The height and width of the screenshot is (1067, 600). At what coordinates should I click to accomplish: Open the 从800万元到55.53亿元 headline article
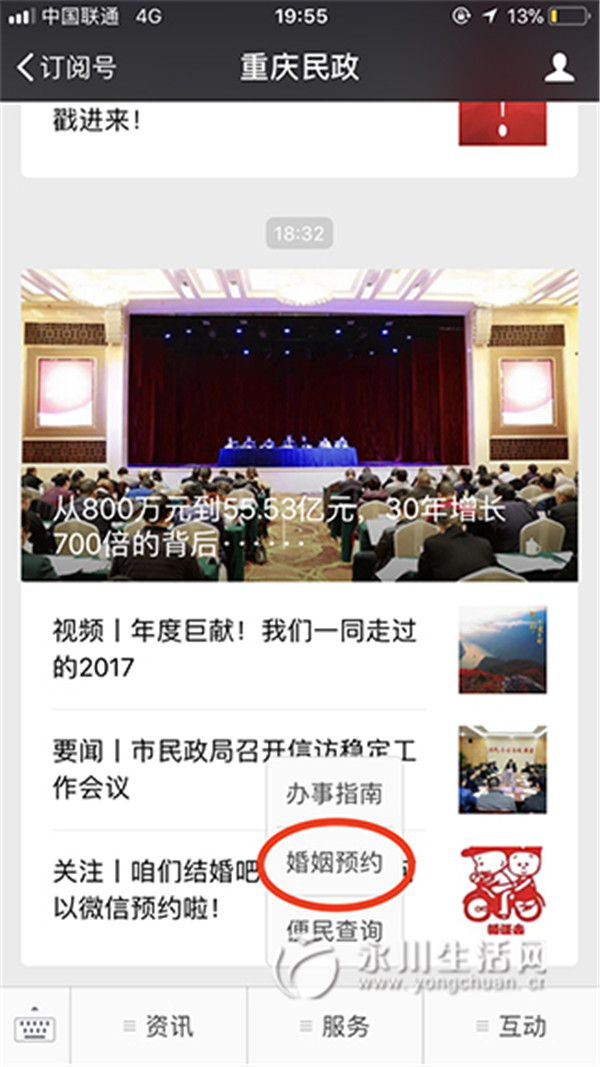point(299,425)
